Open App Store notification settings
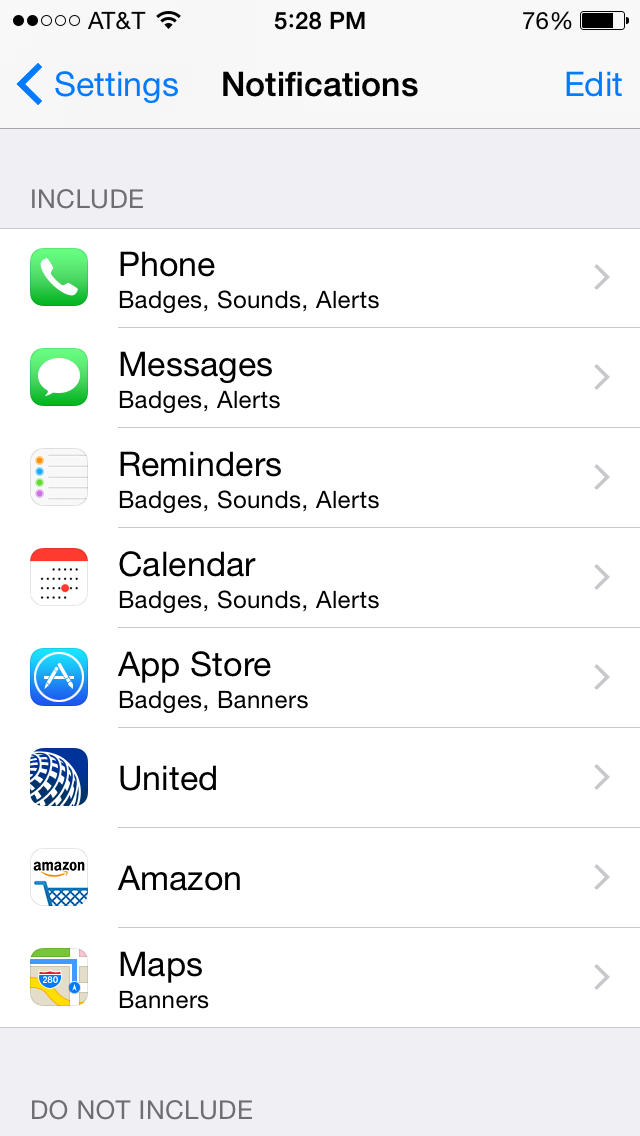 click(x=320, y=677)
